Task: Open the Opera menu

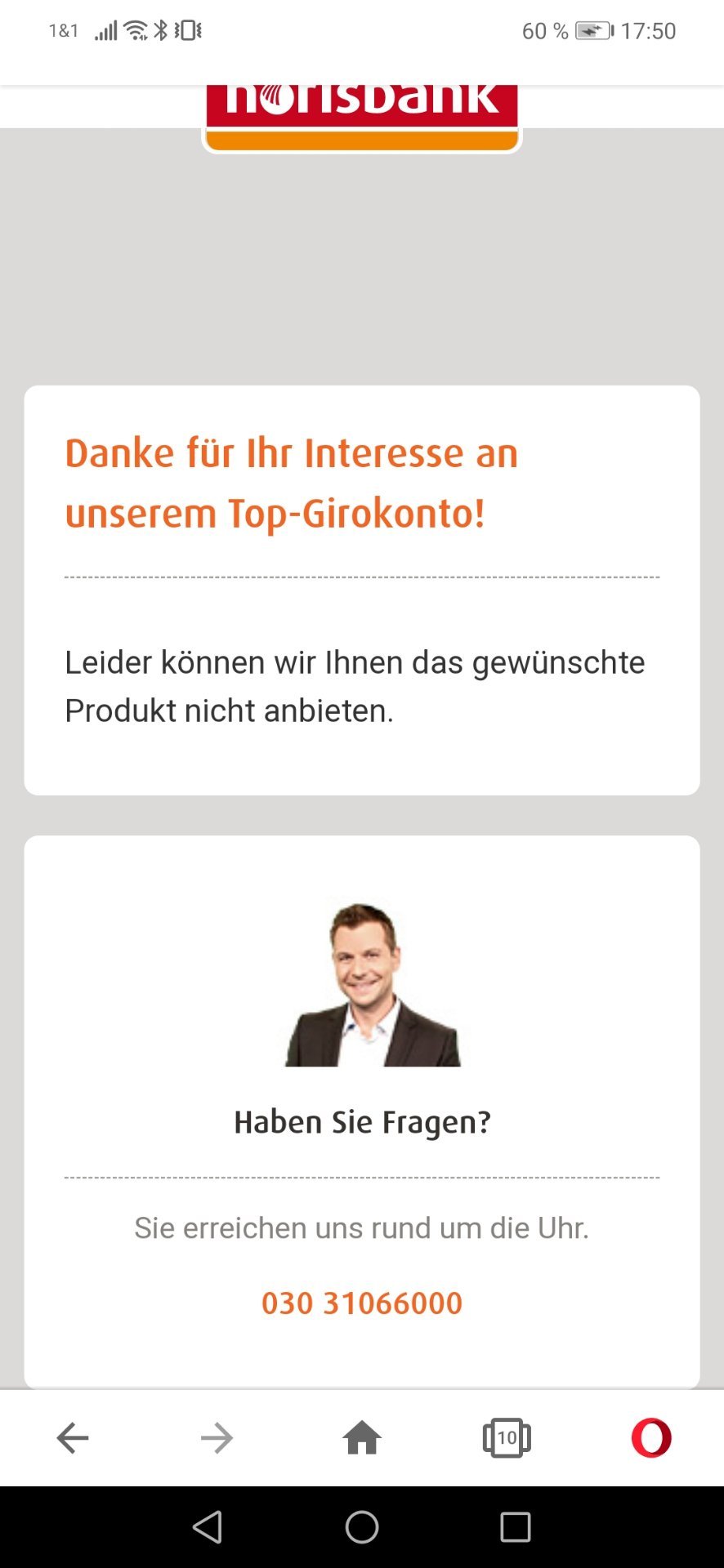Action: click(651, 1438)
